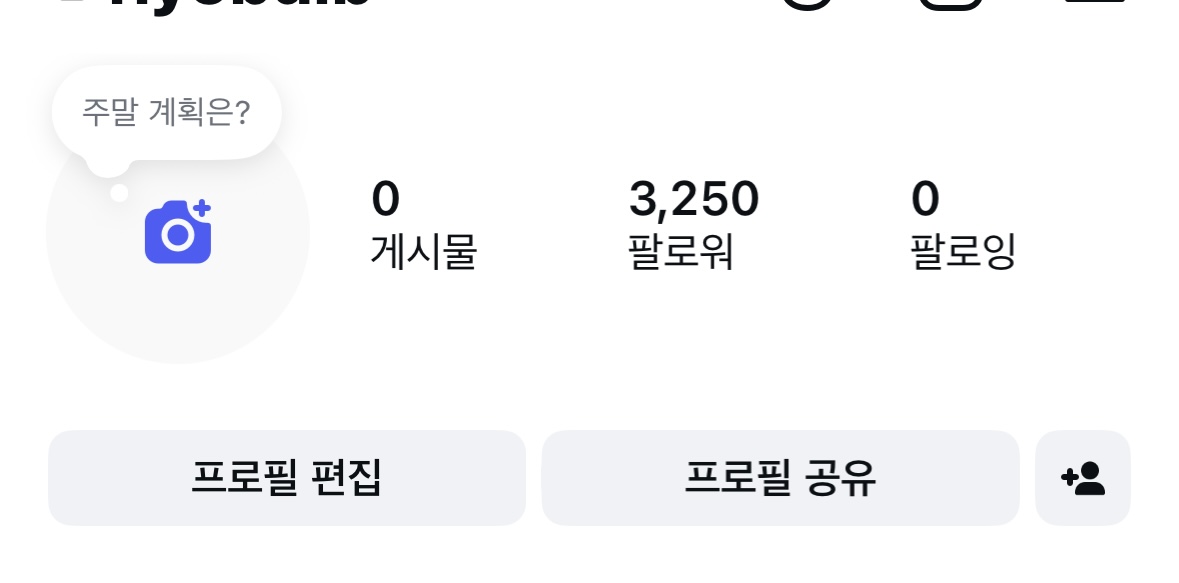The width and height of the screenshot is (1179, 583).
Task: Open the 0 게시물 count
Action: [423, 224]
